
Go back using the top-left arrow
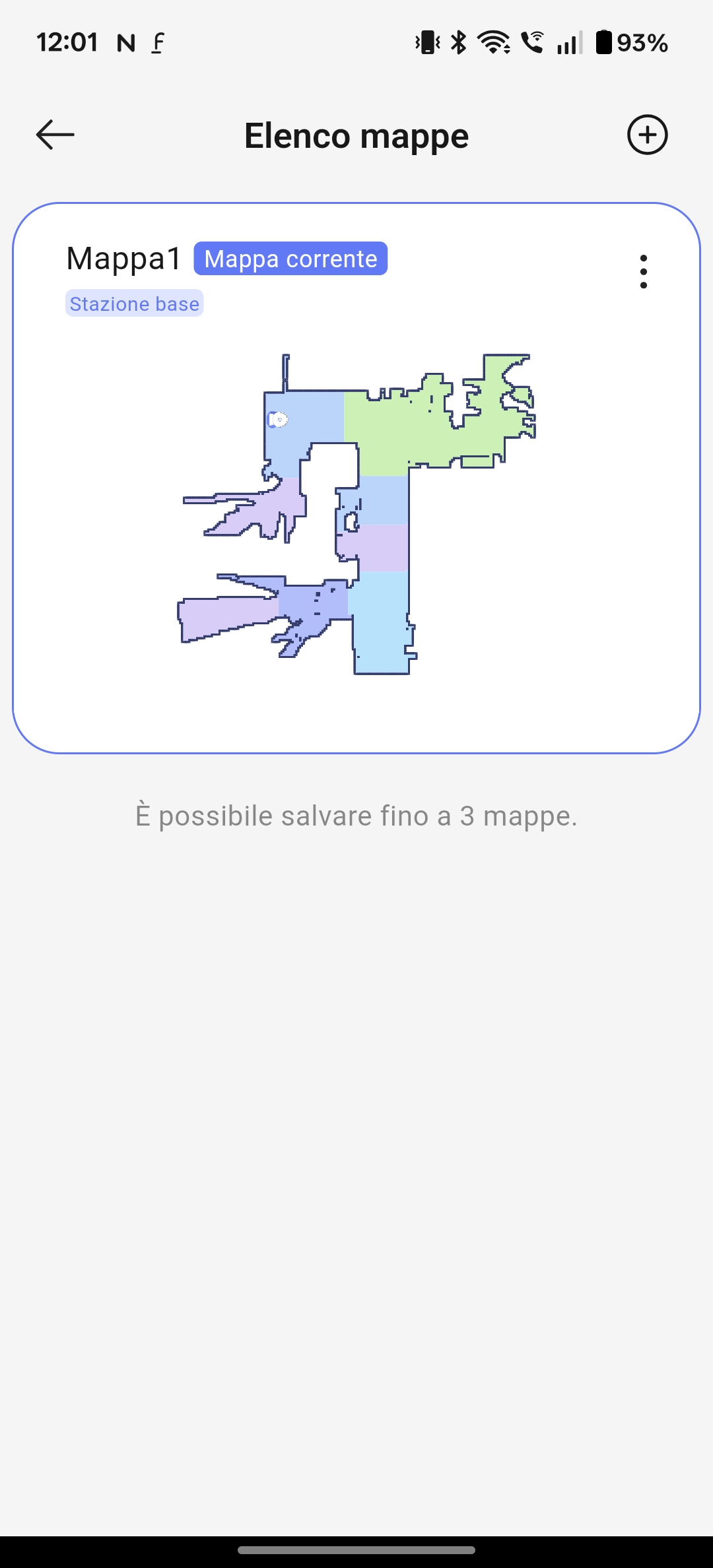click(x=55, y=135)
